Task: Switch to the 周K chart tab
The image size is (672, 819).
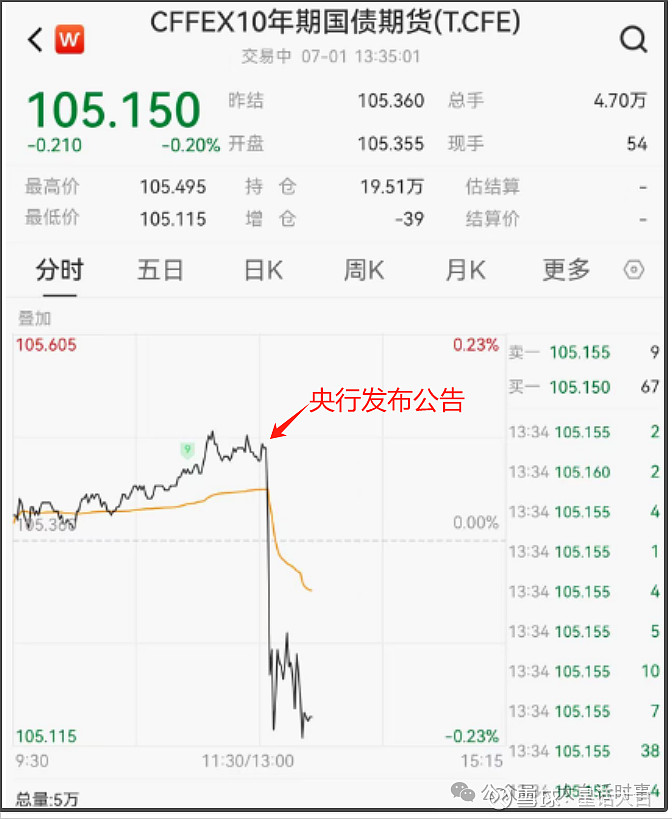Action: click(x=364, y=270)
